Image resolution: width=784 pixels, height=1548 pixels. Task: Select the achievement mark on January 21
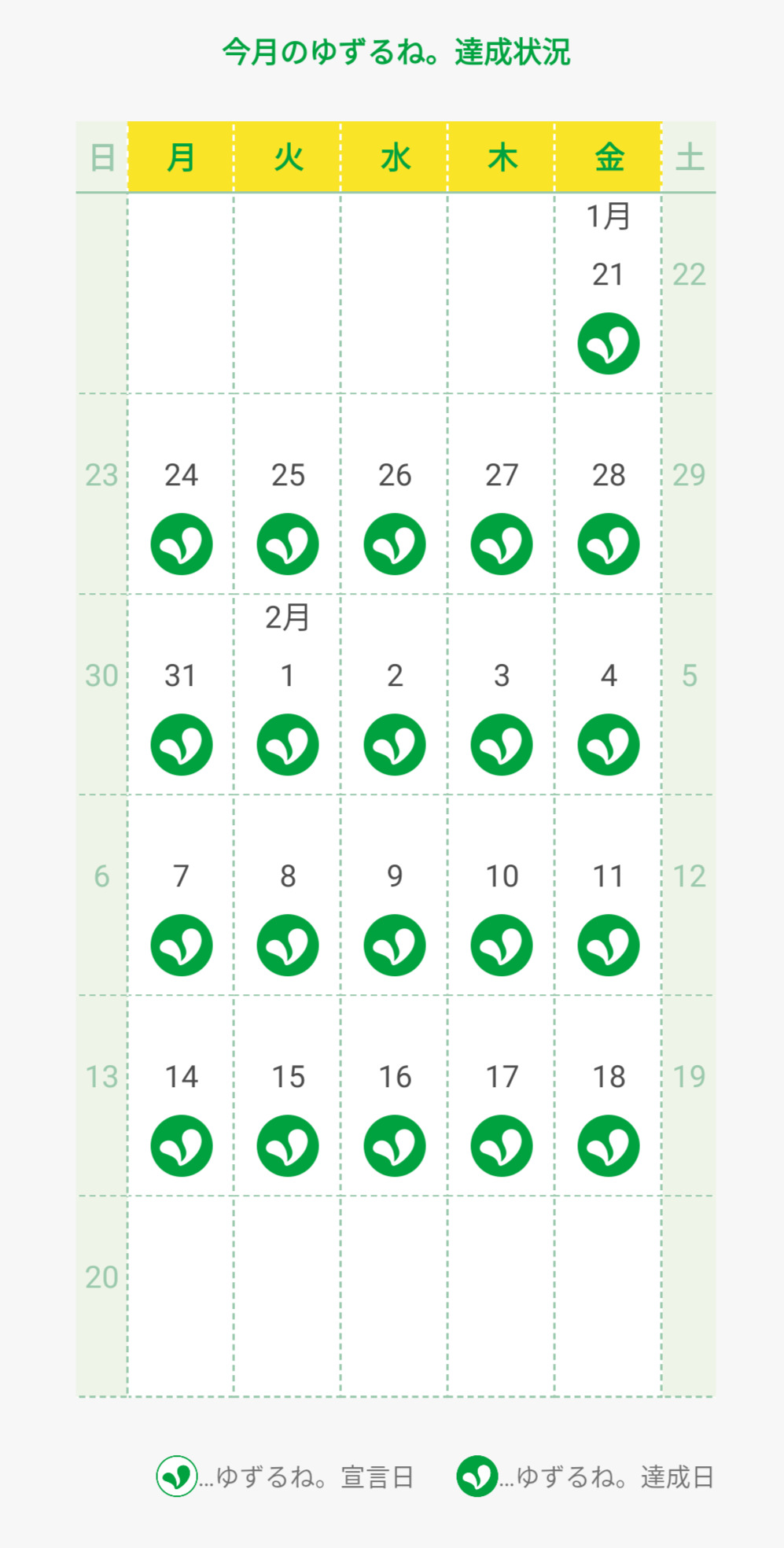(x=608, y=344)
